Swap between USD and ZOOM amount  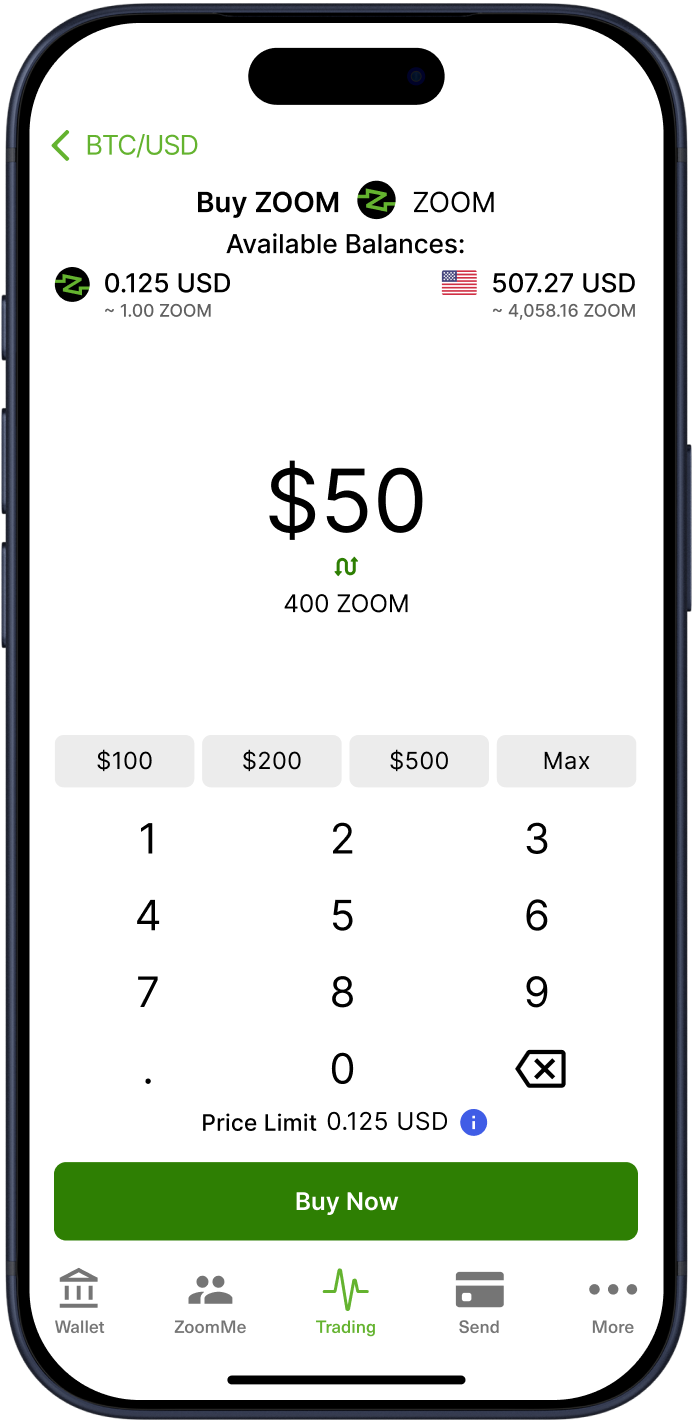tap(346, 567)
